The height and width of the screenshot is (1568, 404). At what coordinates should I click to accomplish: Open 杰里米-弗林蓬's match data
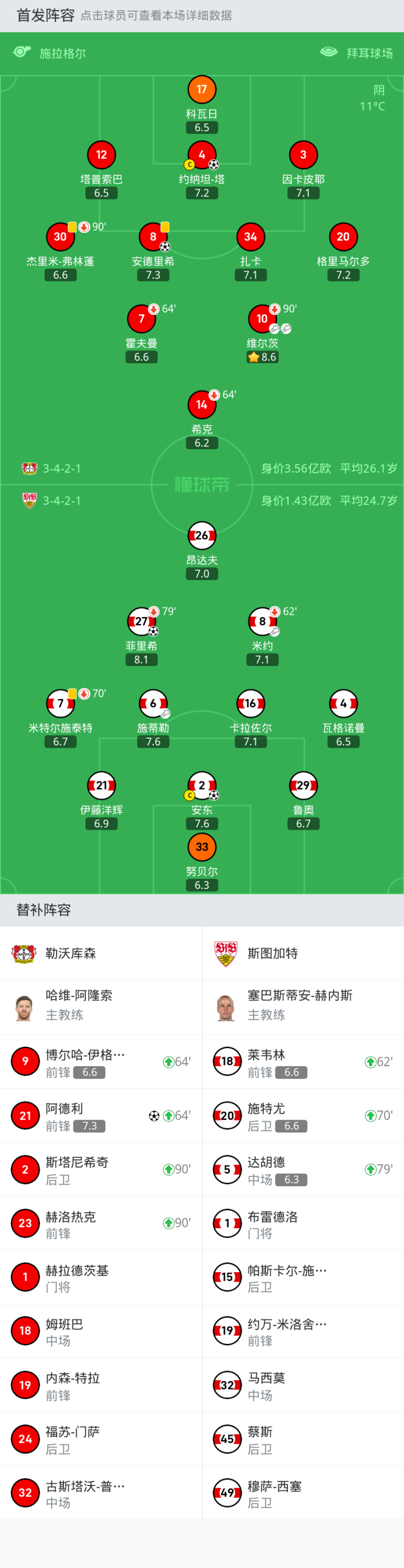point(60,237)
